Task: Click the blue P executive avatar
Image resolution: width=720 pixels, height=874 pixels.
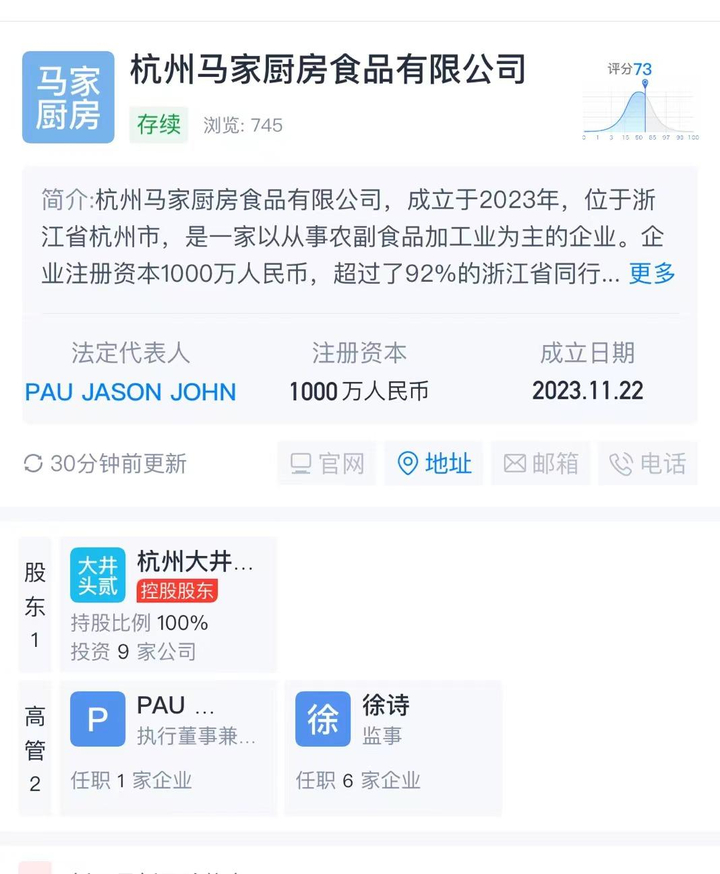Action: (97, 720)
